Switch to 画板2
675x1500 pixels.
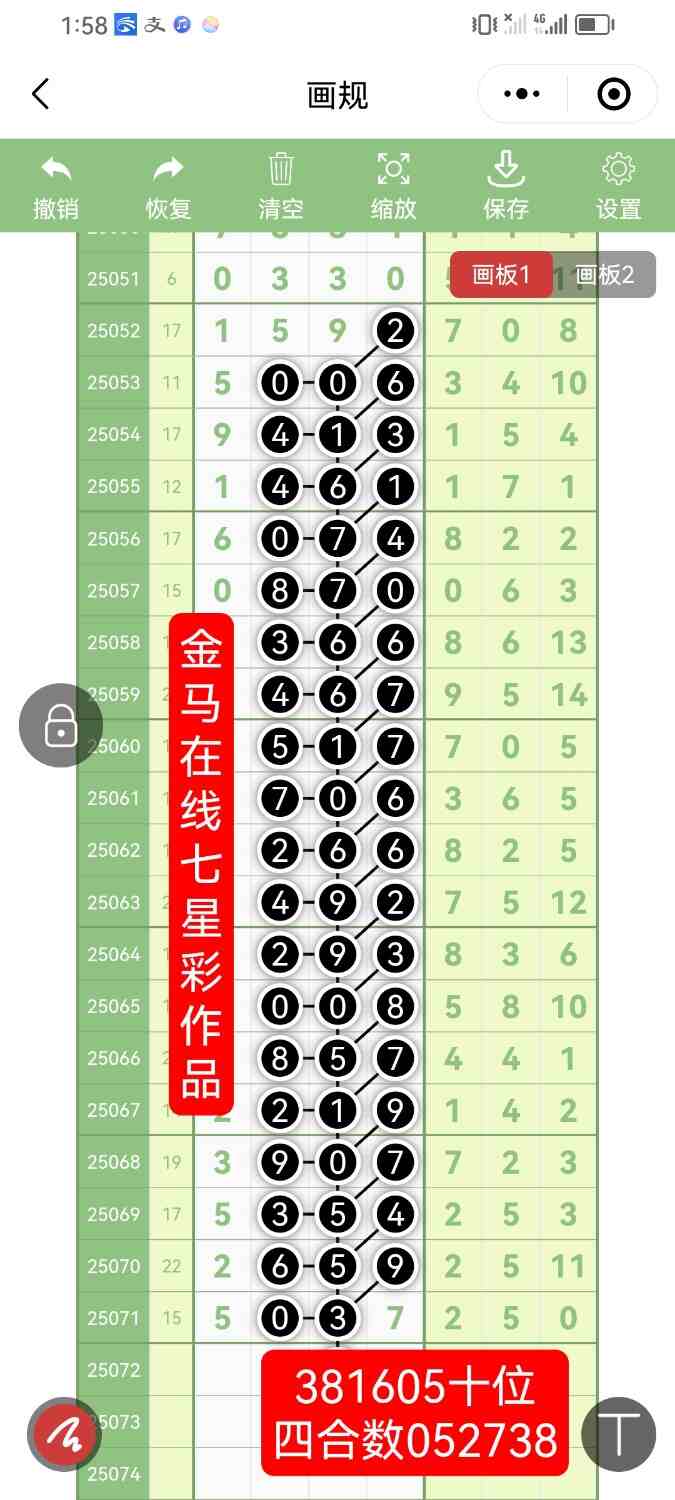(606, 275)
